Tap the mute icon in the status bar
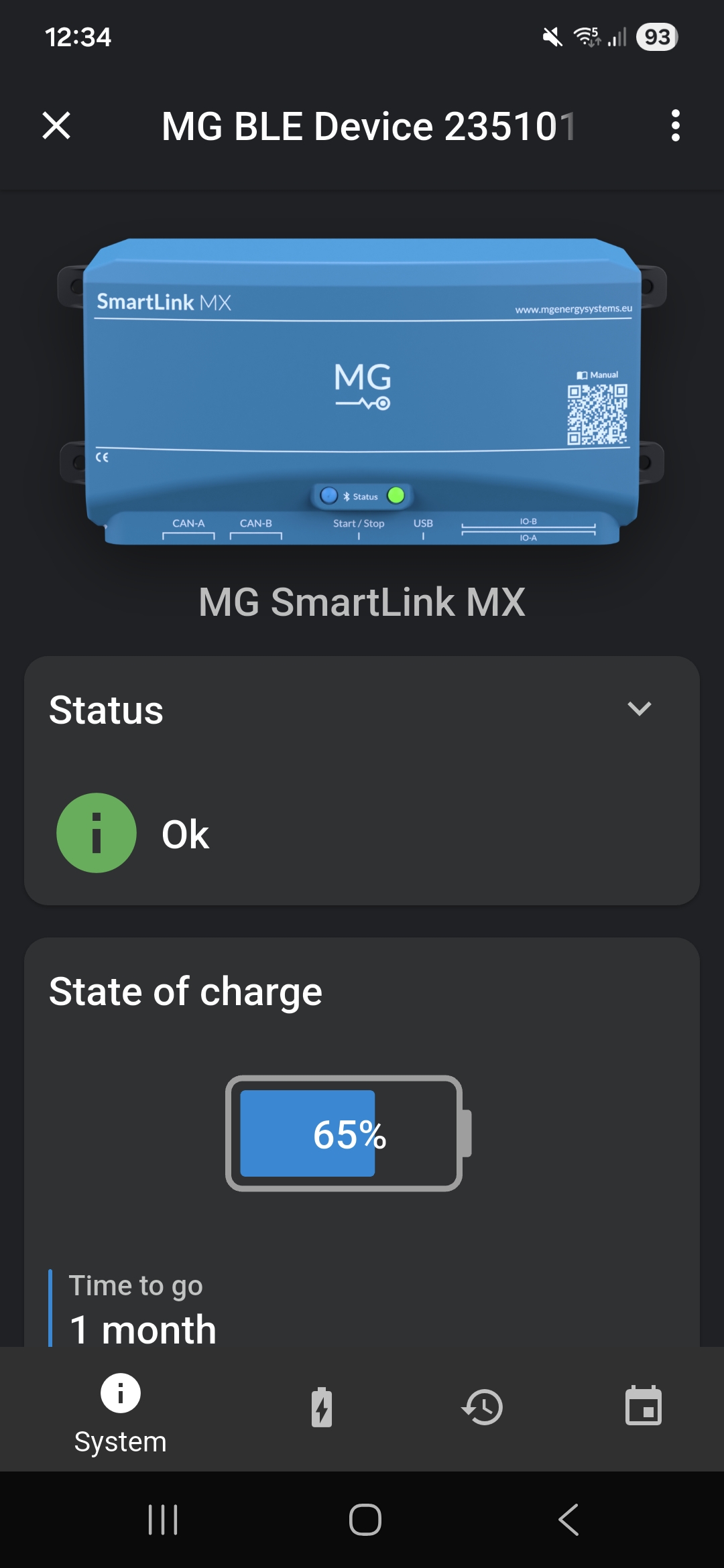This screenshot has width=724, height=1568. pyautogui.click(x=551, y=37)
